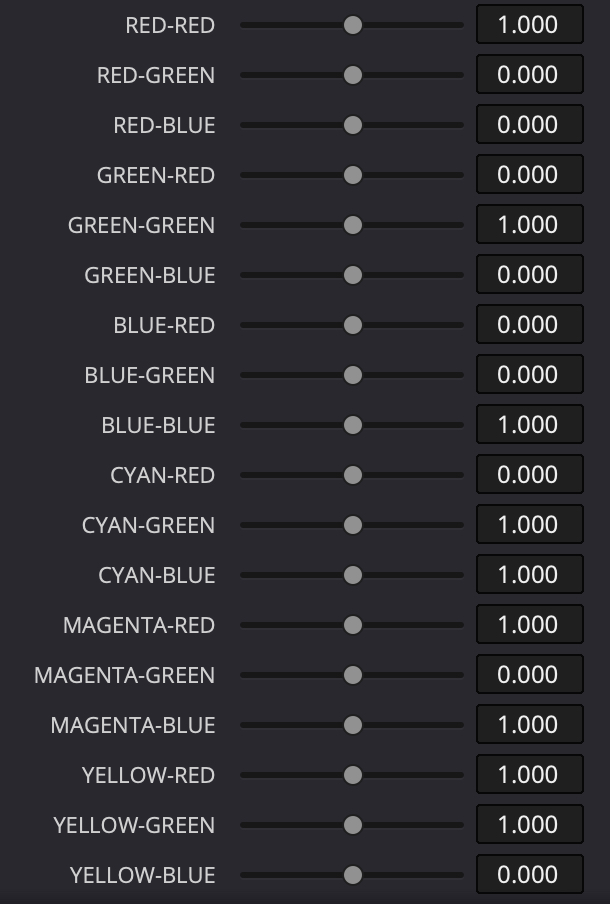Viewport: 610px width, 904px height.
Task: Tap the BLUE-BLUE slider handle
Action: pos(353,425)
